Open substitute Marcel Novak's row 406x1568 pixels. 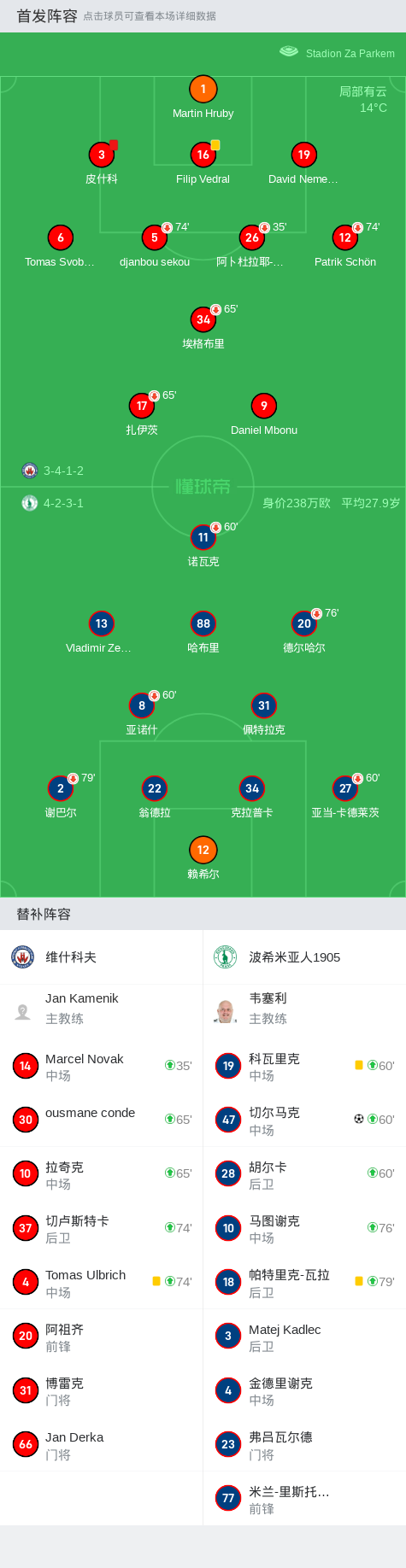[x=101, y=1066]
